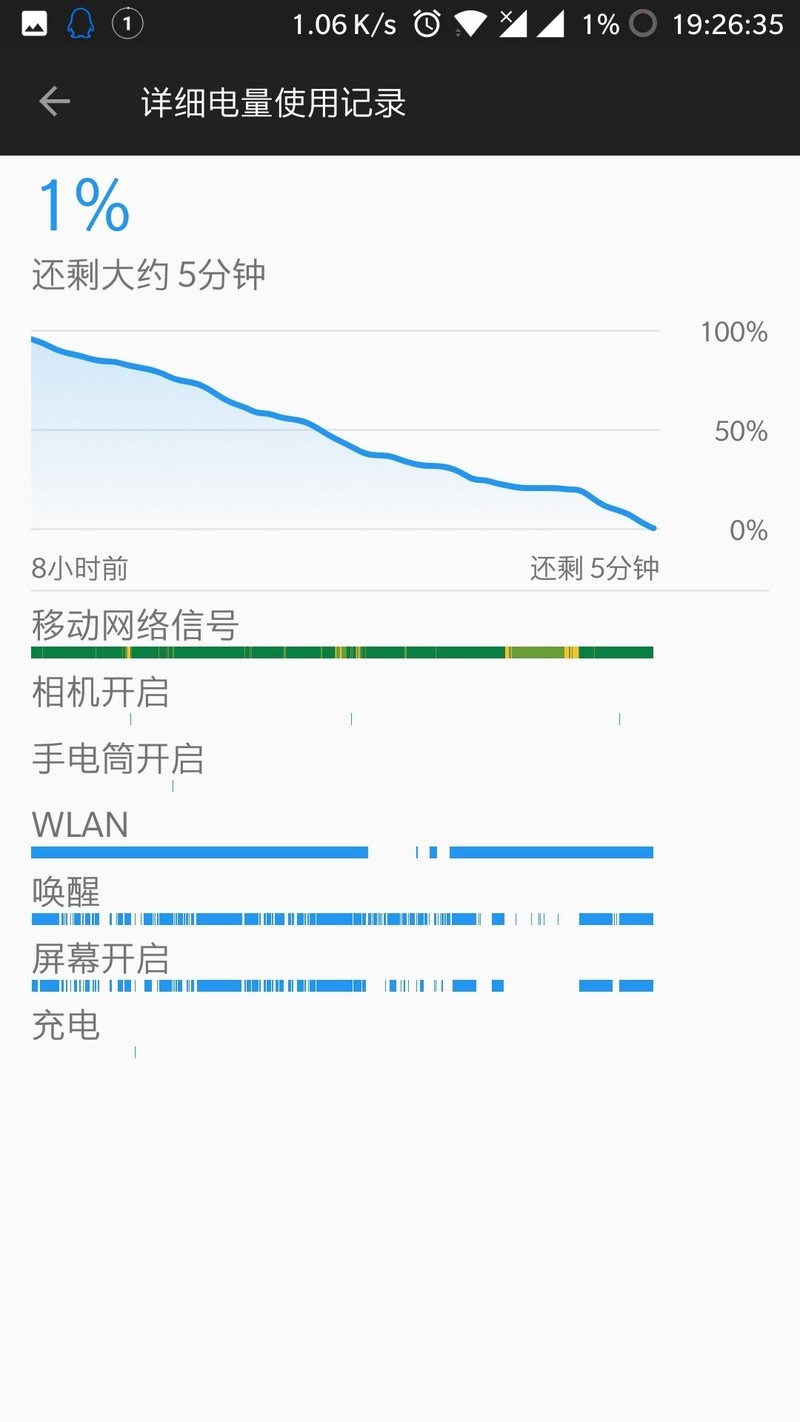Screen dimensions: 800x1422
Task: Tap the circular battery indicator icon
Action: 642,22
